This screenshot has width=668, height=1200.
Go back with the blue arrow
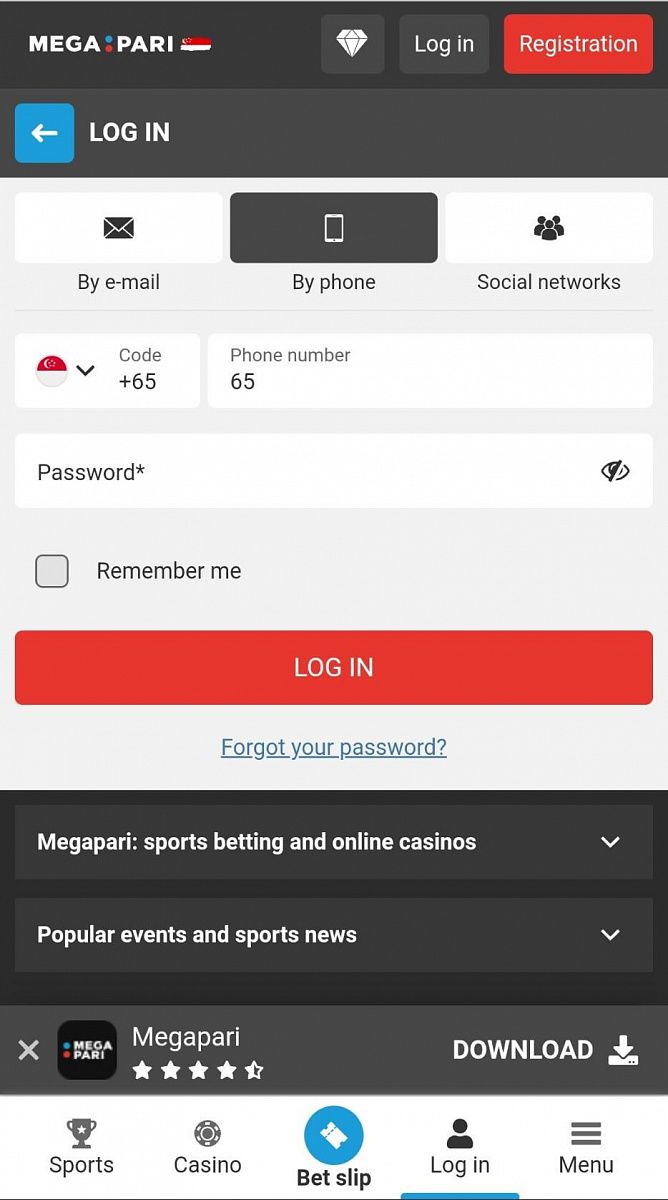pos(44,133)
